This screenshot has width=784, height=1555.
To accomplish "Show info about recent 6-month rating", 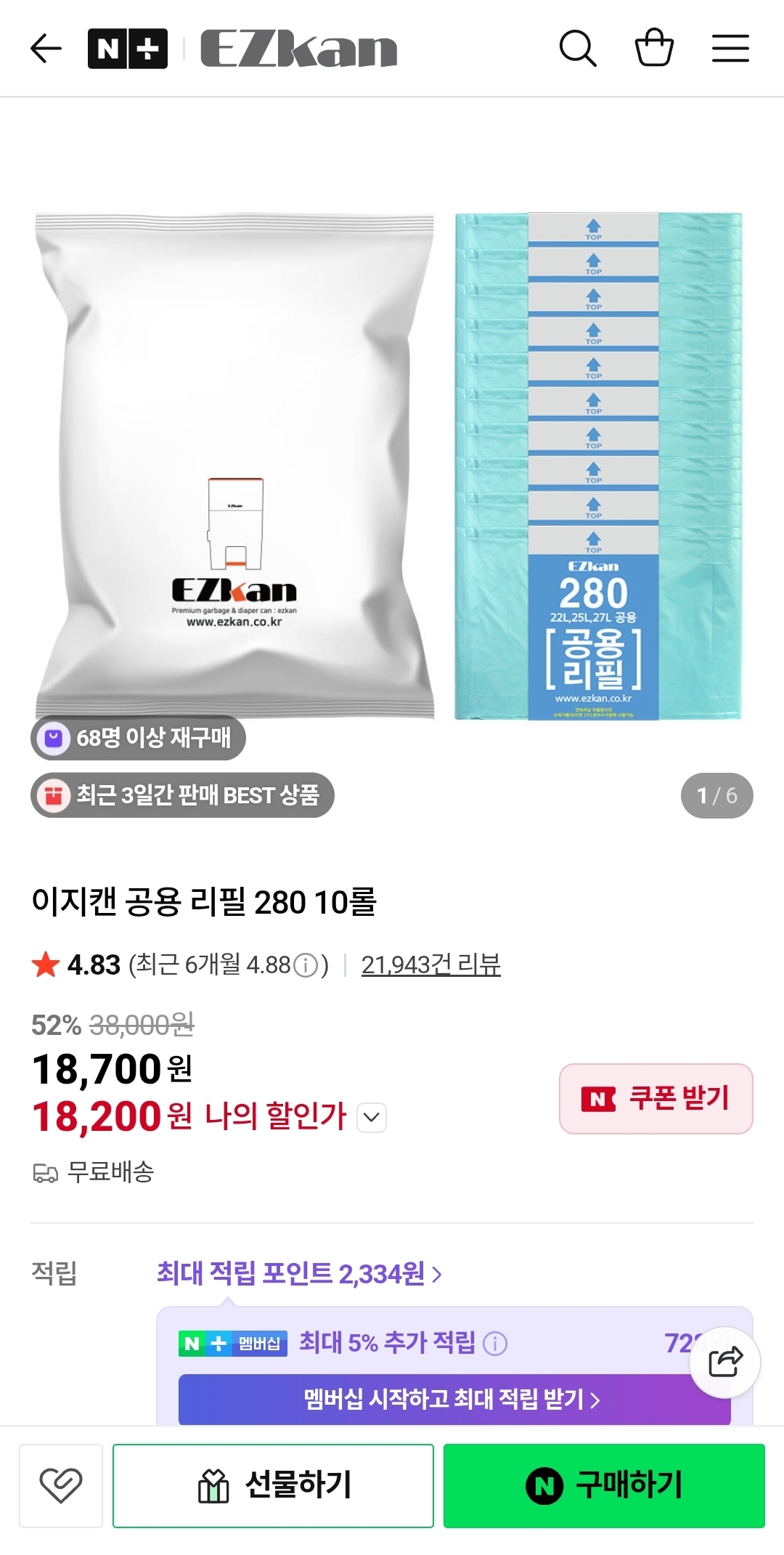I will 306,965.
